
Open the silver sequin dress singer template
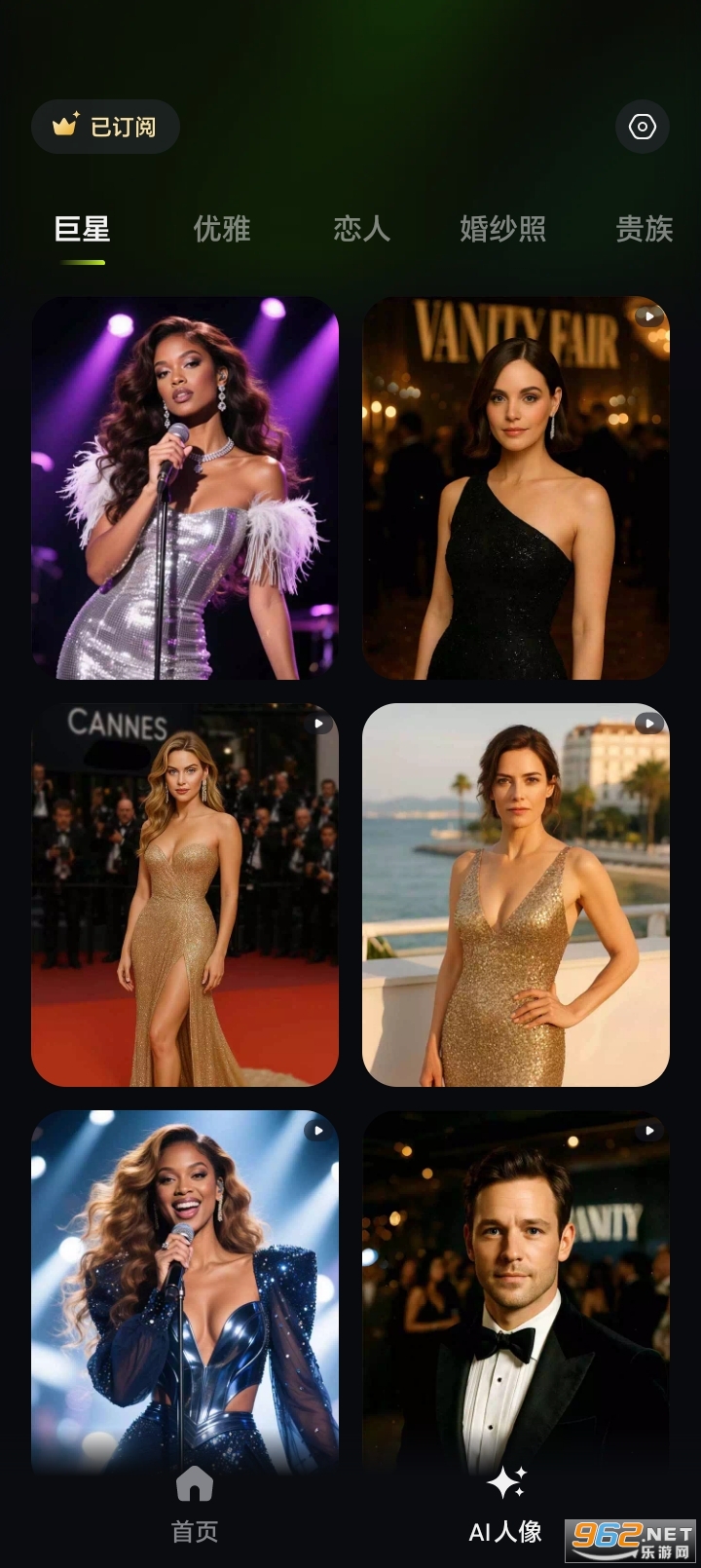coord(185,488)
